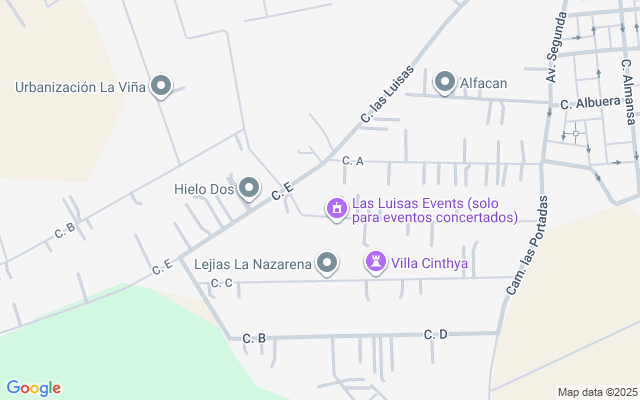Select the Alfacan map pin

(x=446, y=82)
